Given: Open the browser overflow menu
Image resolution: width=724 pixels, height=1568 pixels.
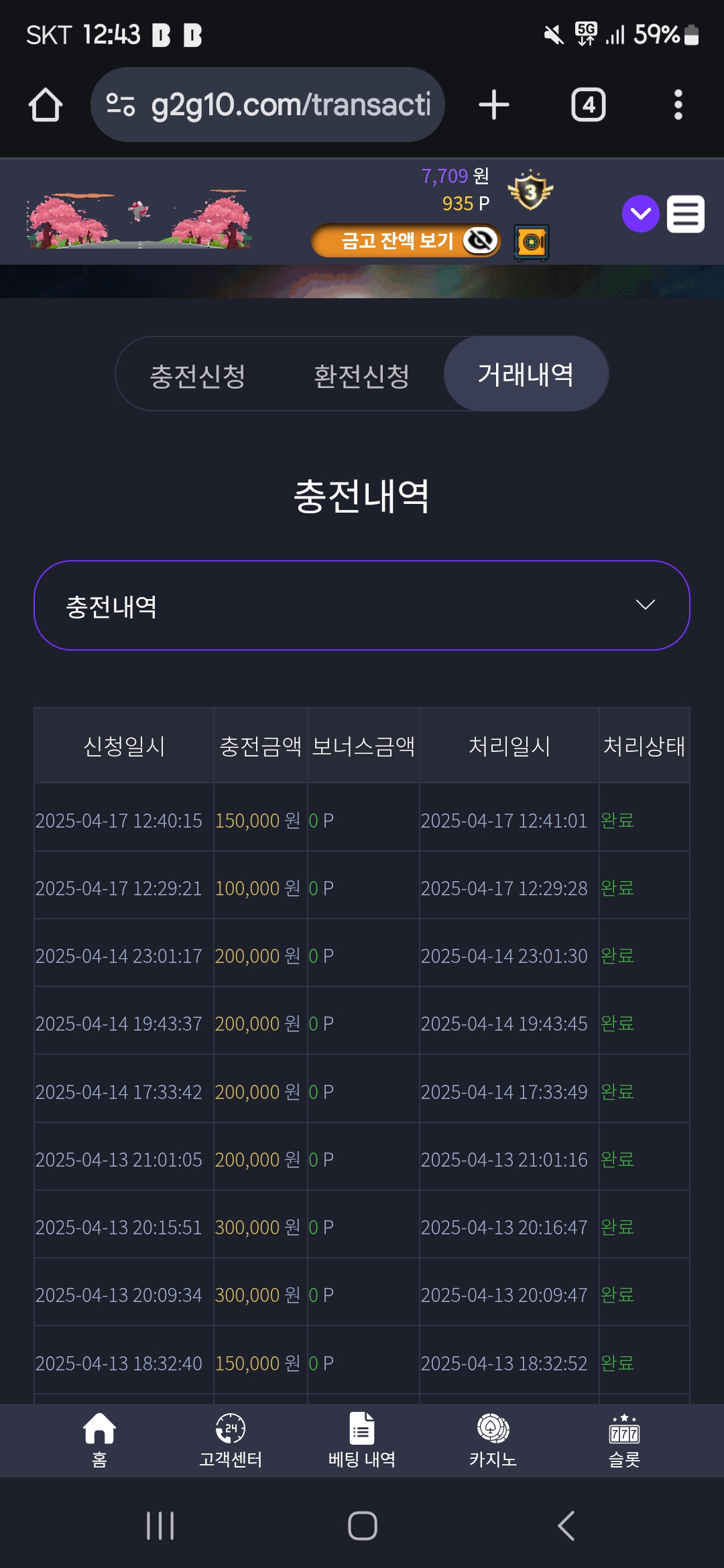Looking at the screenshot, I should (678, 105).
